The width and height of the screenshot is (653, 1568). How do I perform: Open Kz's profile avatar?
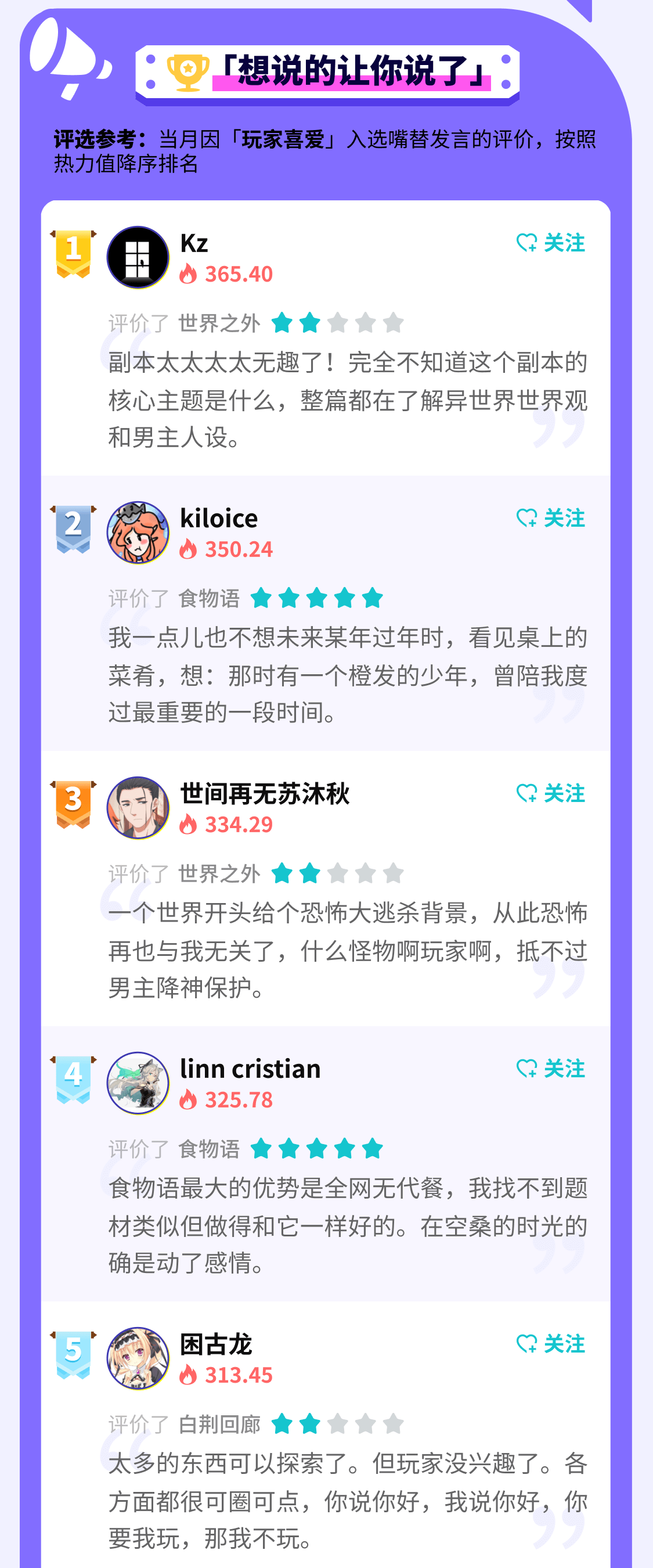[138, 257]
